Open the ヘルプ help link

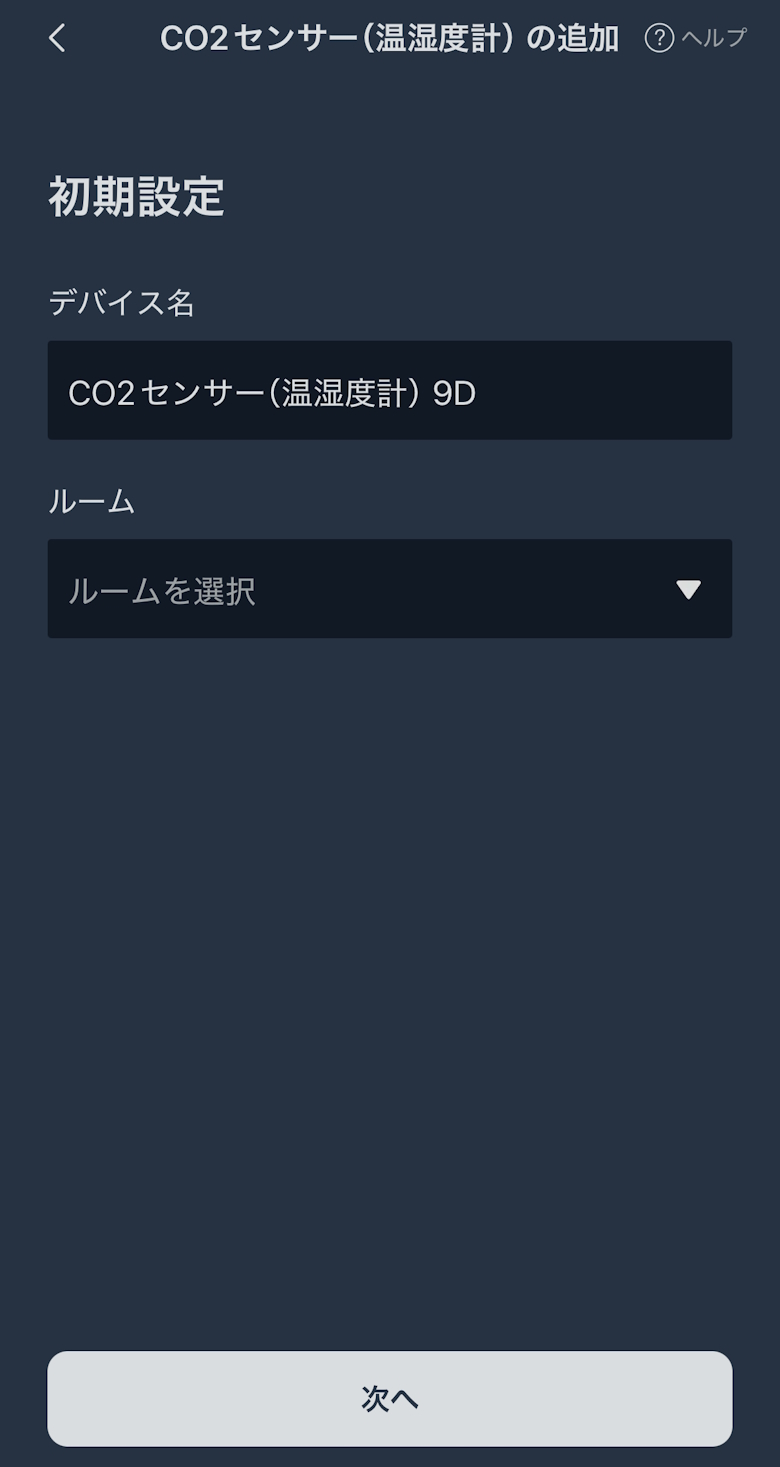[696, 38]
